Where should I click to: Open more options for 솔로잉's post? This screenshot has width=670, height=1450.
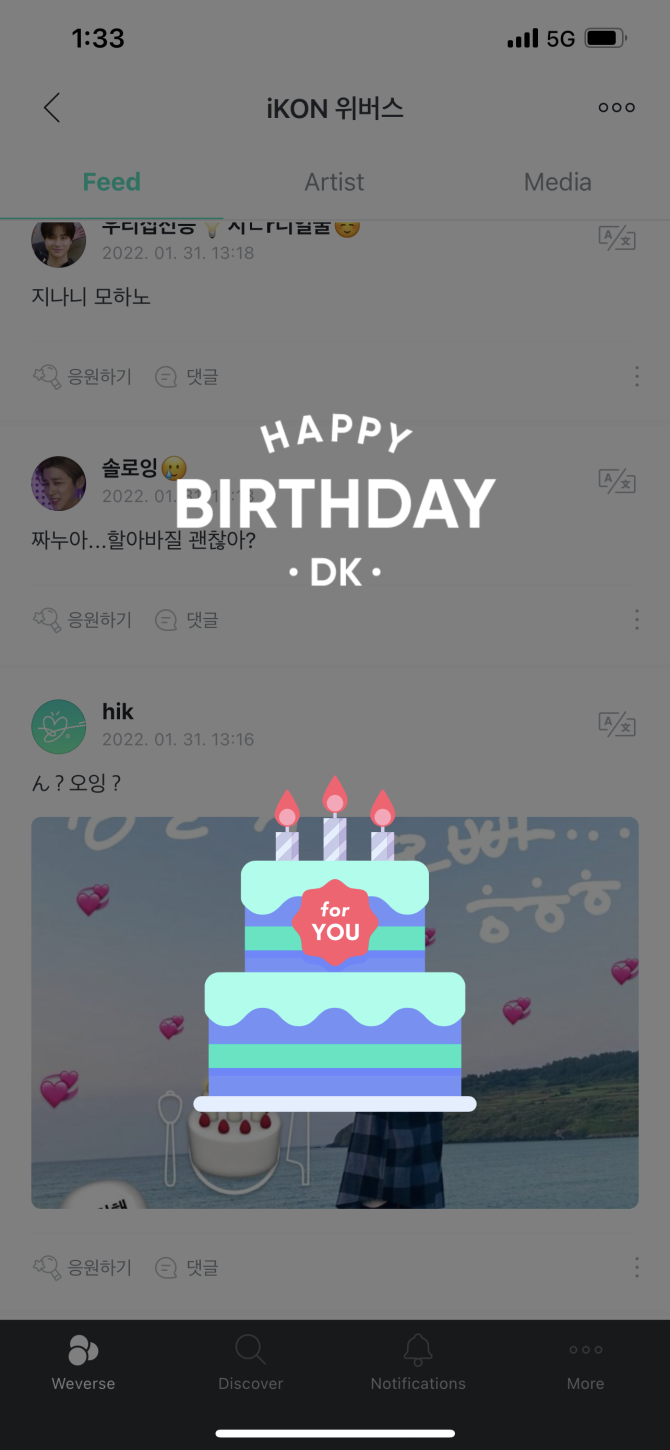[x=637, y=620]
